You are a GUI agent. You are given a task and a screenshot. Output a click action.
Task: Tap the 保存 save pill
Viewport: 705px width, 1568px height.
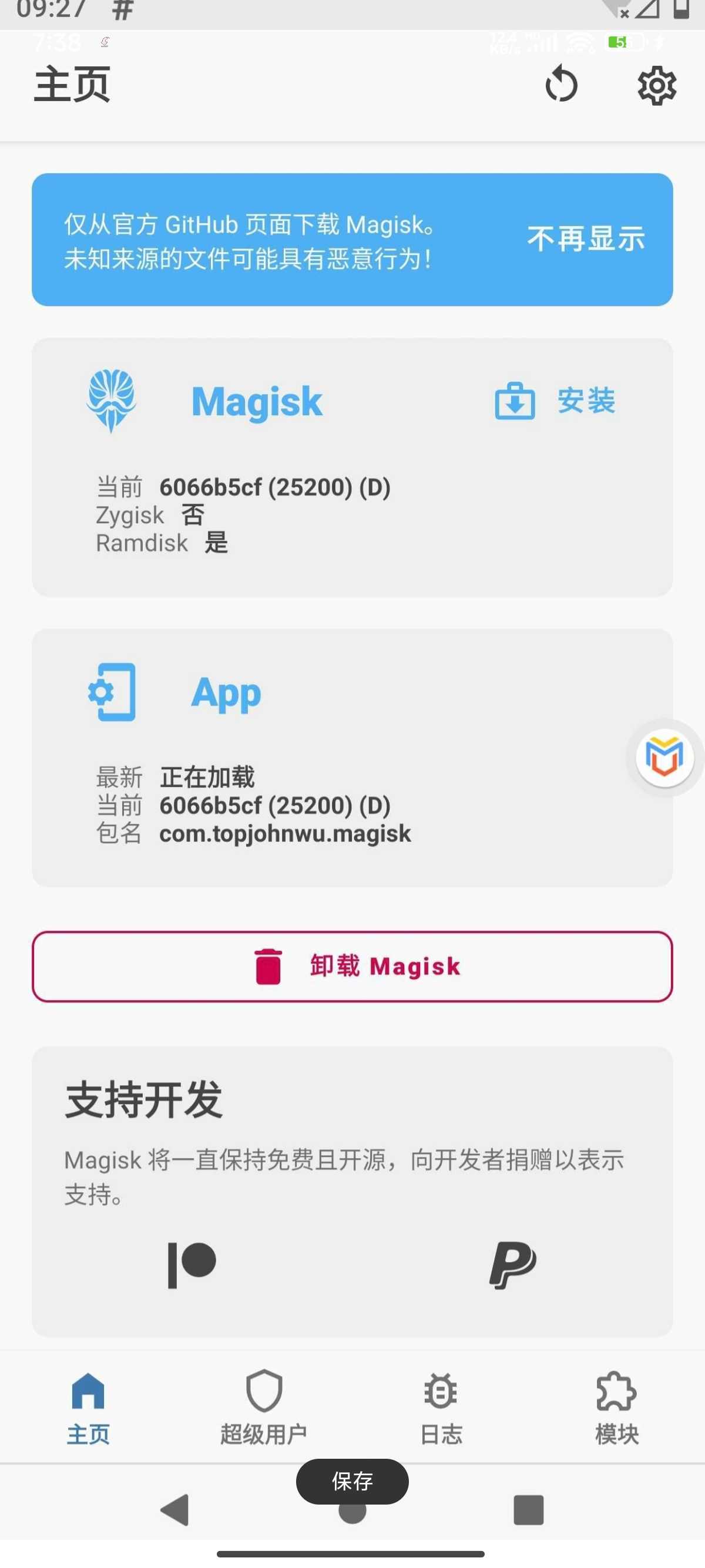tap(352, 1481)
